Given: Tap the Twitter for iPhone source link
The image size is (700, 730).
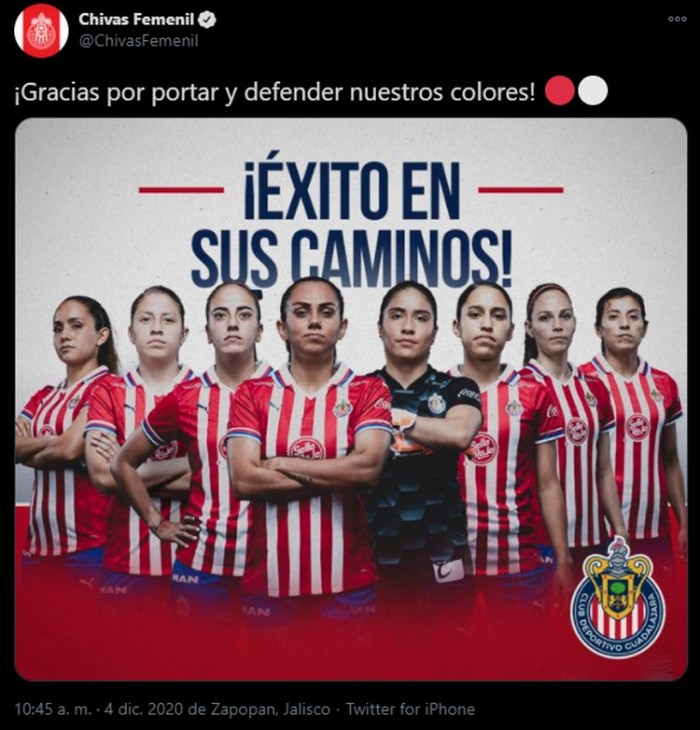Looking at the screenshot, I should [409, 709].
